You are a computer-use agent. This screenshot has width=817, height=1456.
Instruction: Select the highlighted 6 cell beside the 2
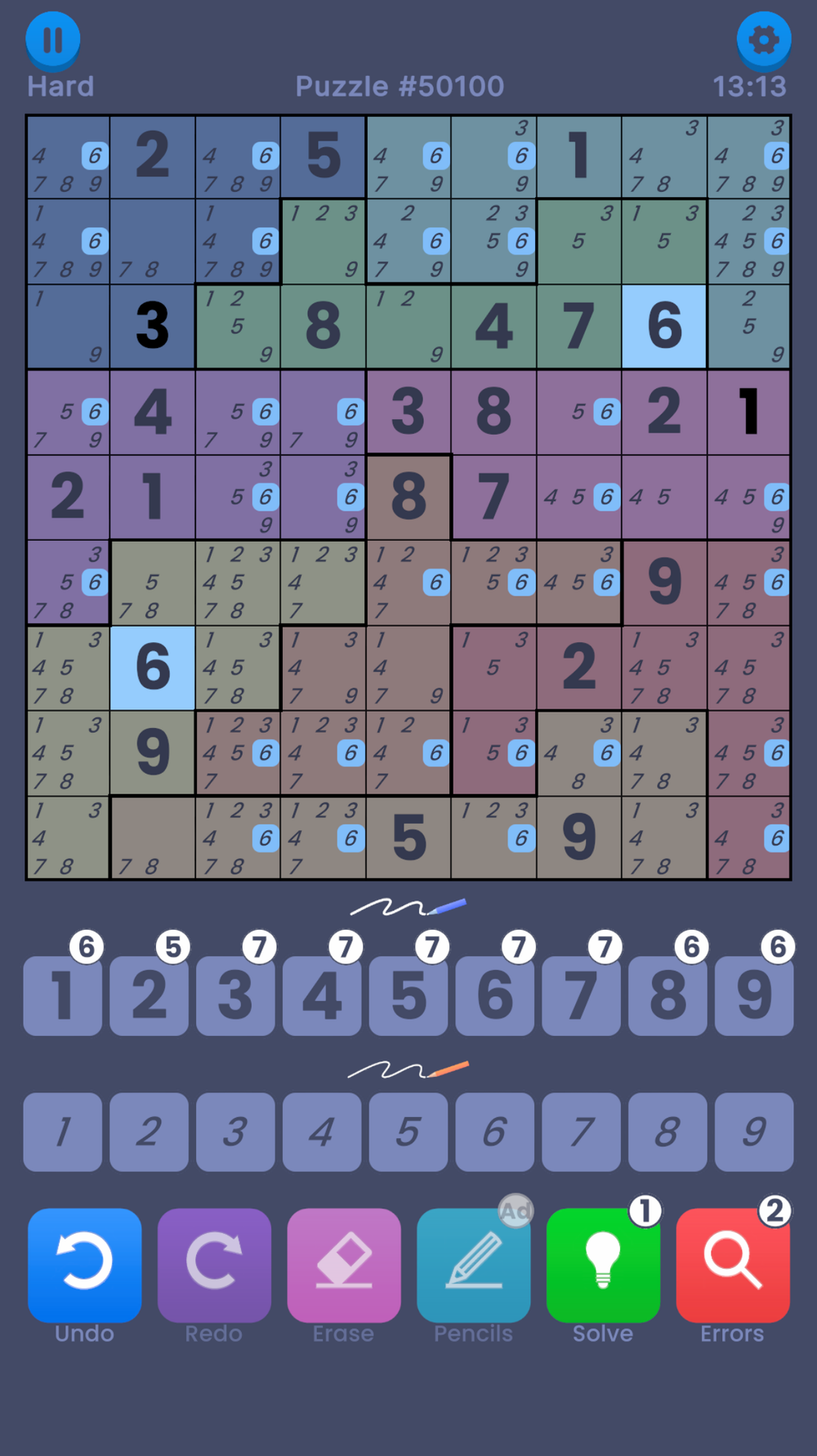coord(153,667)
